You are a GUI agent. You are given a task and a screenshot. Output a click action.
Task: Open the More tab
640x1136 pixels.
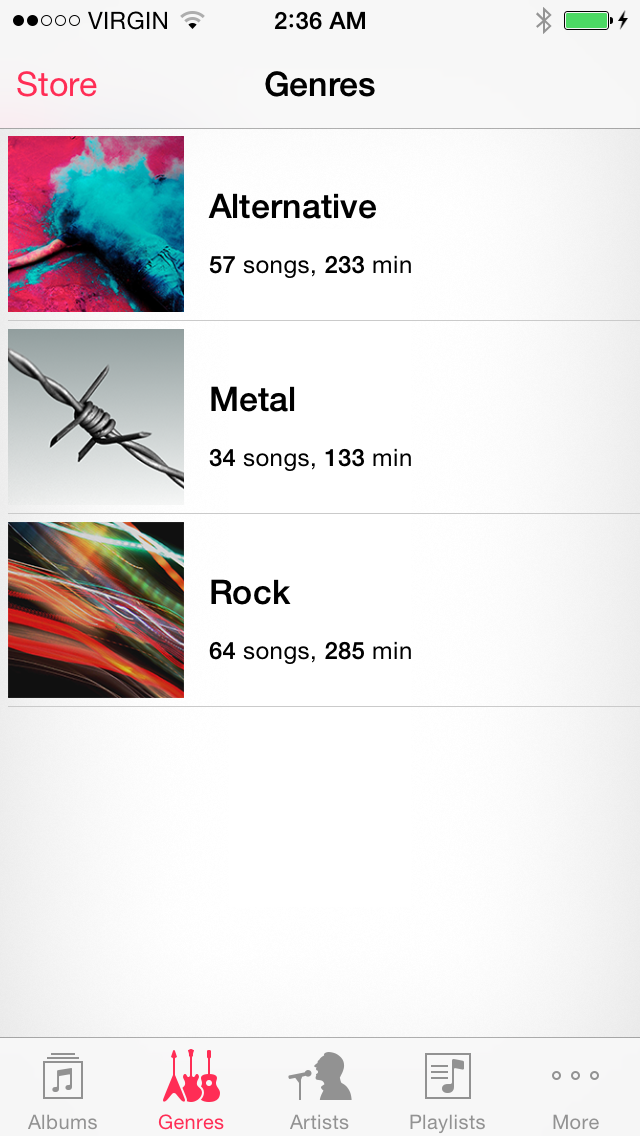[575, 1090]
